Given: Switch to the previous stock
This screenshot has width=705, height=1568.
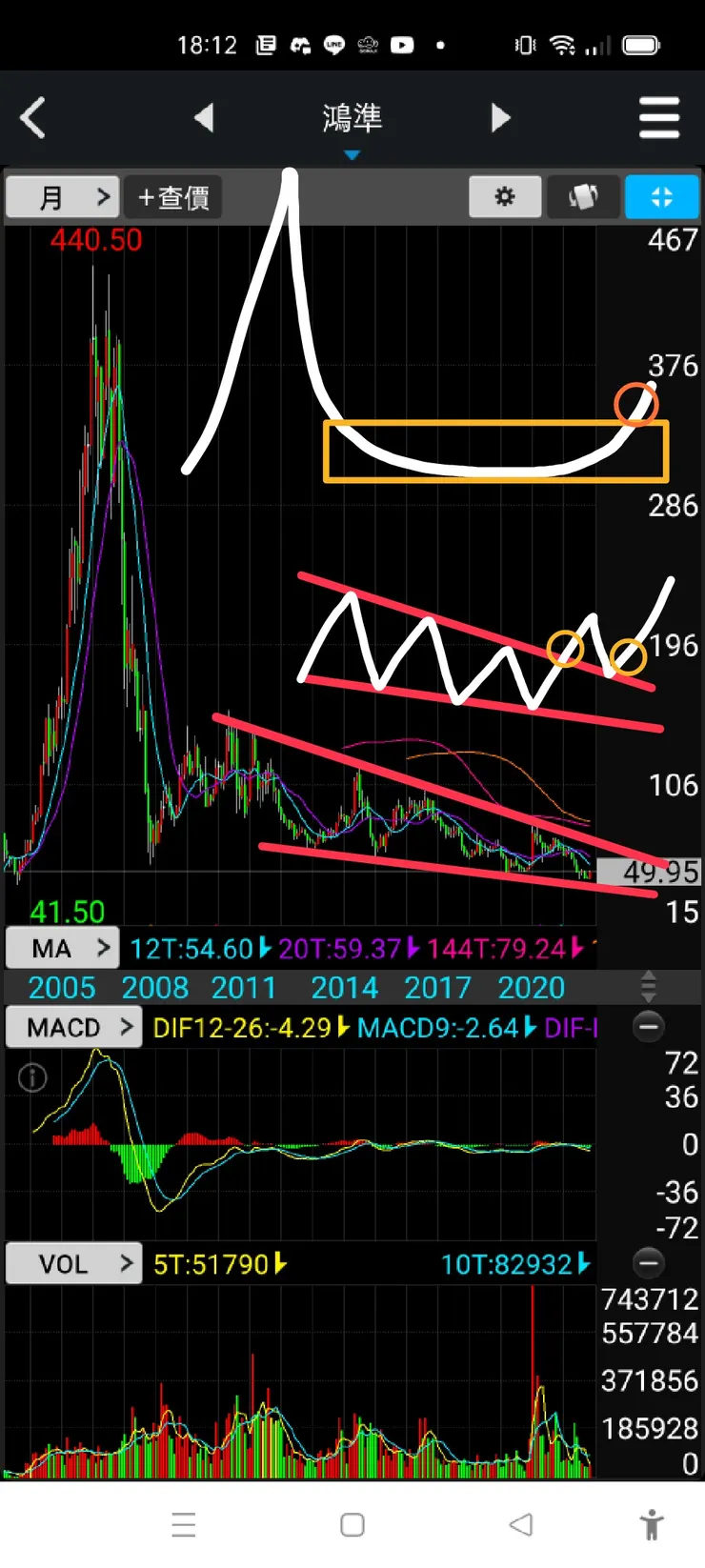Looking at the screenshot, I should [203, 118].
